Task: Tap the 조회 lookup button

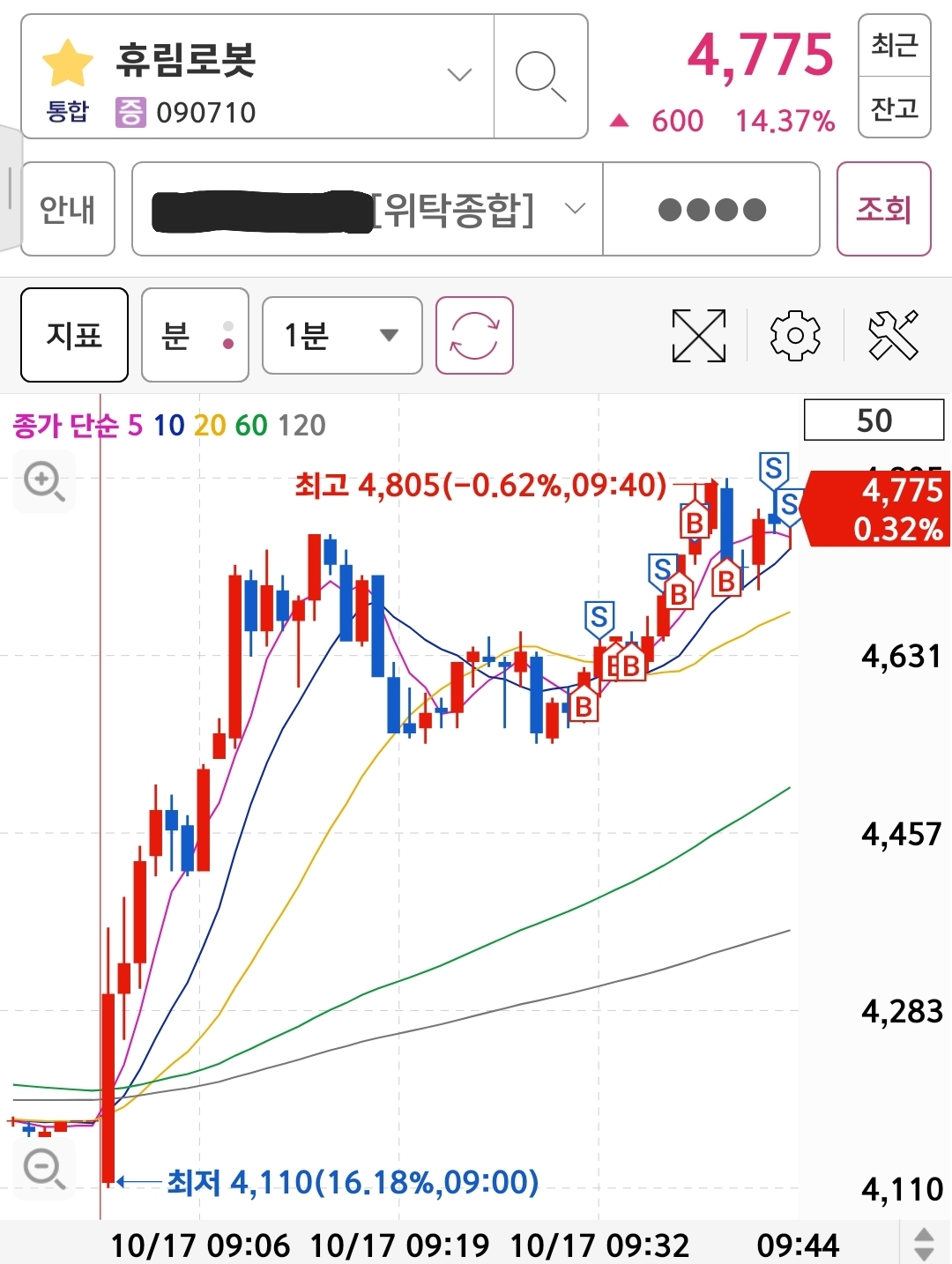Action: pyautogui.click(x=883, y=210)
